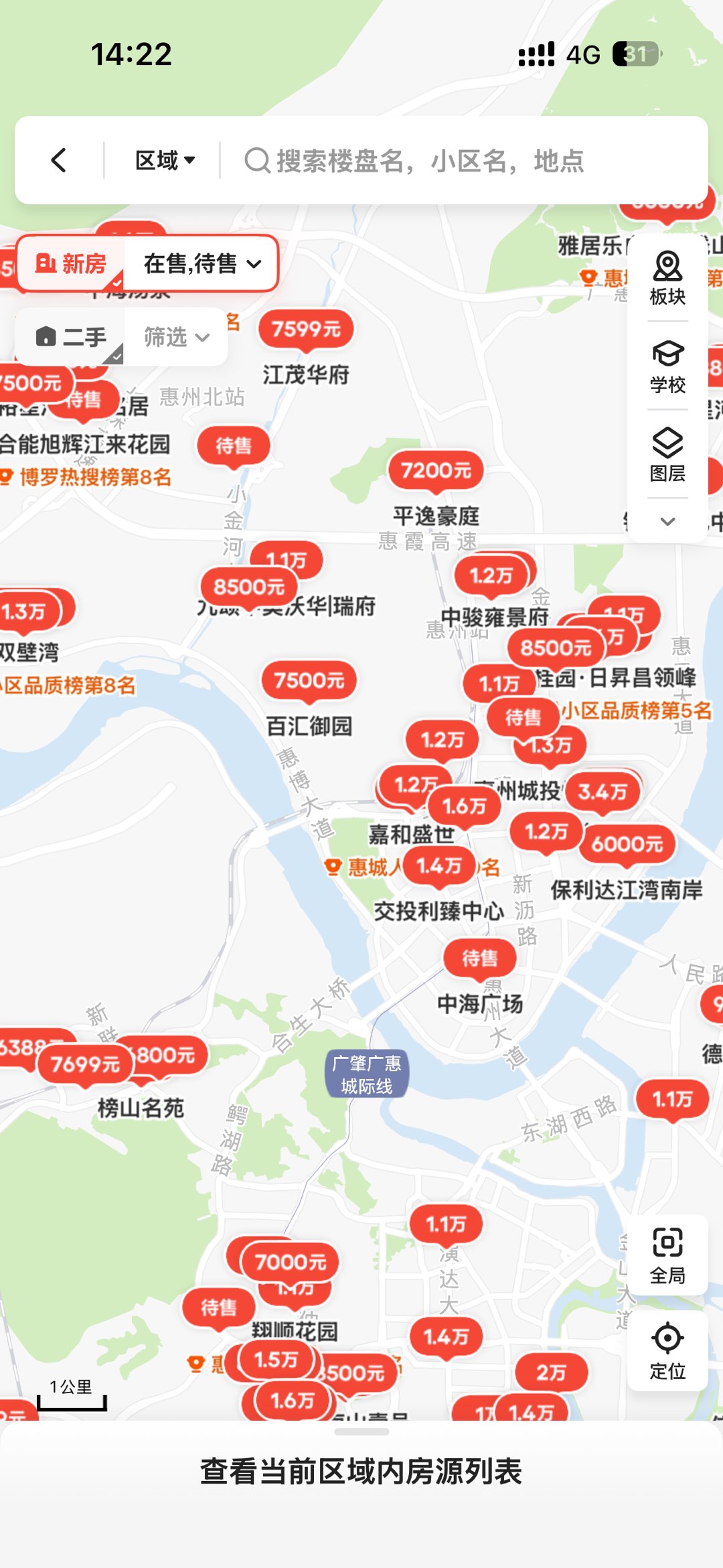Select the 7200元 平逸豪庭 marker
The width and height of the screenshot is (723, 1568).
436,470
